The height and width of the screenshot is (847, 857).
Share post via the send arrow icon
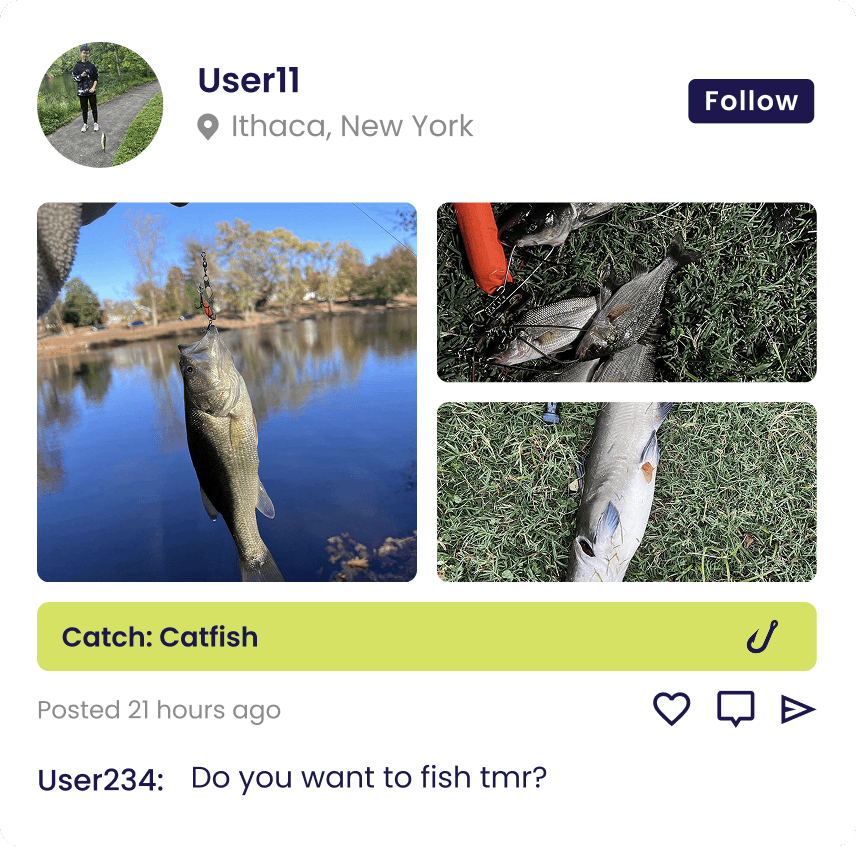click(798, 709)
